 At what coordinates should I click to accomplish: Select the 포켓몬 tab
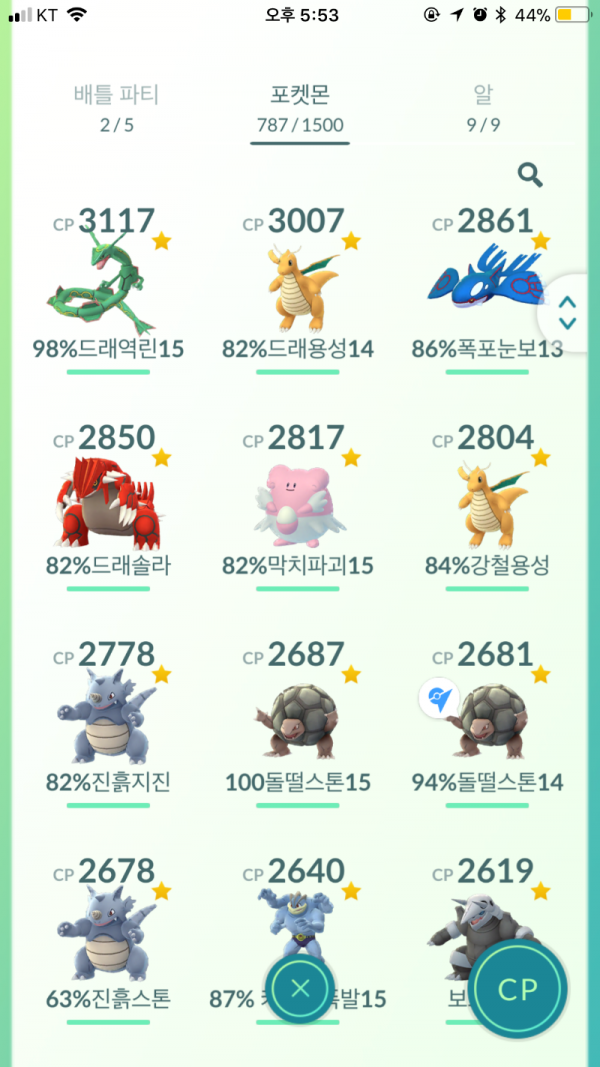pyautogui.click(x=300, y=108)
